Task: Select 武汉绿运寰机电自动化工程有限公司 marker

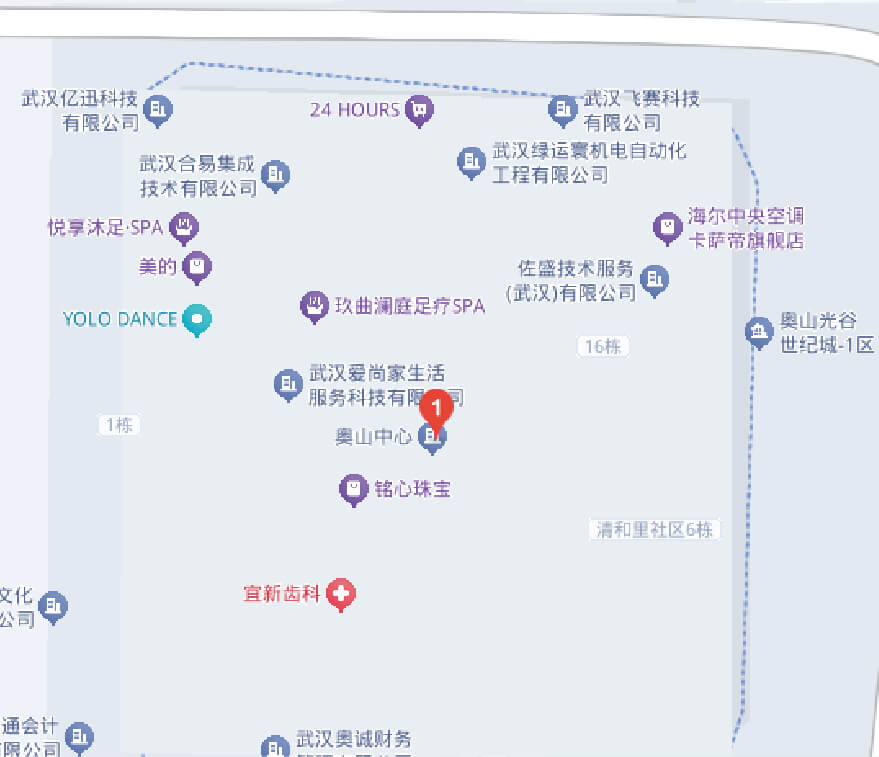Action: point(471,161)
